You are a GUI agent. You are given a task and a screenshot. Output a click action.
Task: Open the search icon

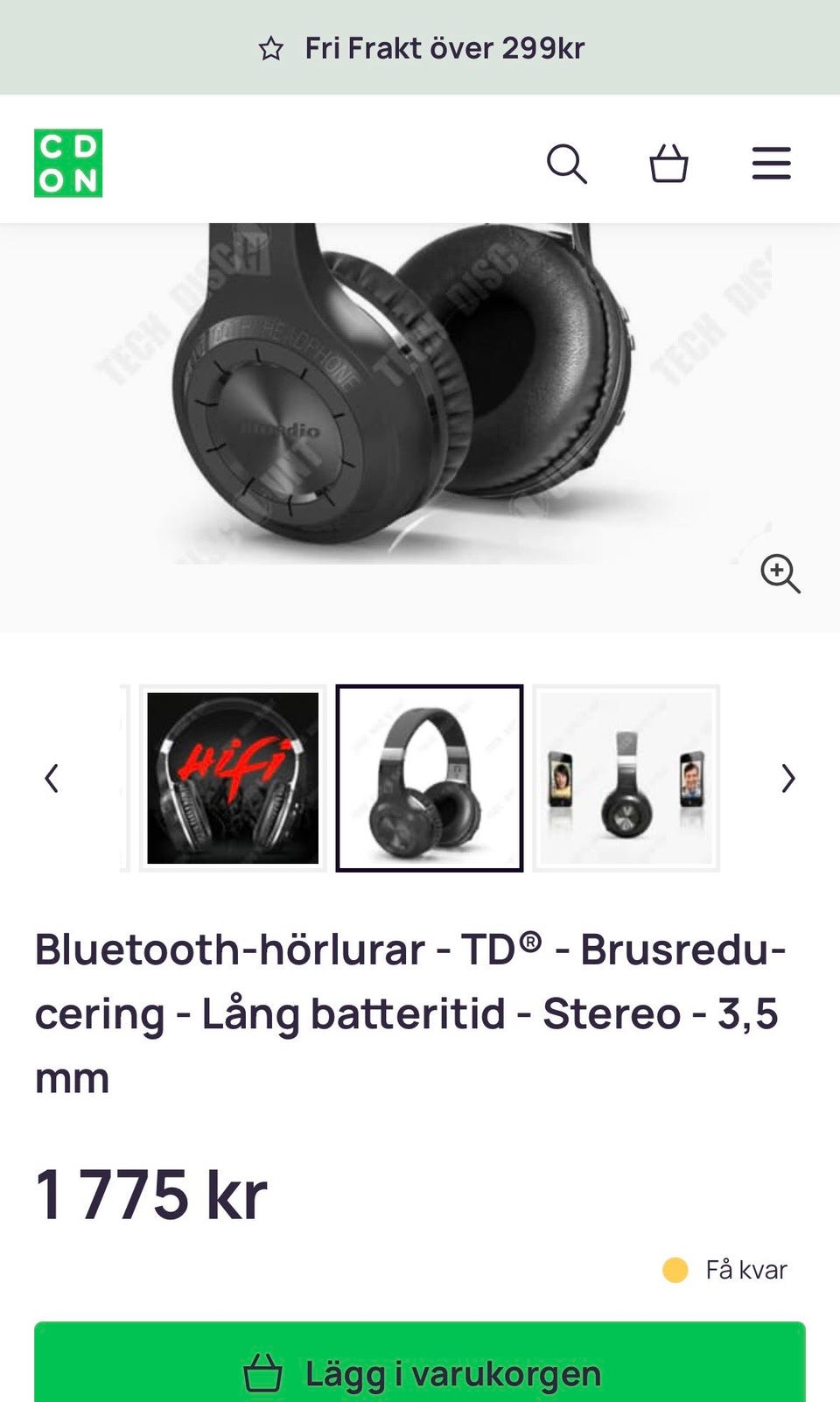point(566,164)
